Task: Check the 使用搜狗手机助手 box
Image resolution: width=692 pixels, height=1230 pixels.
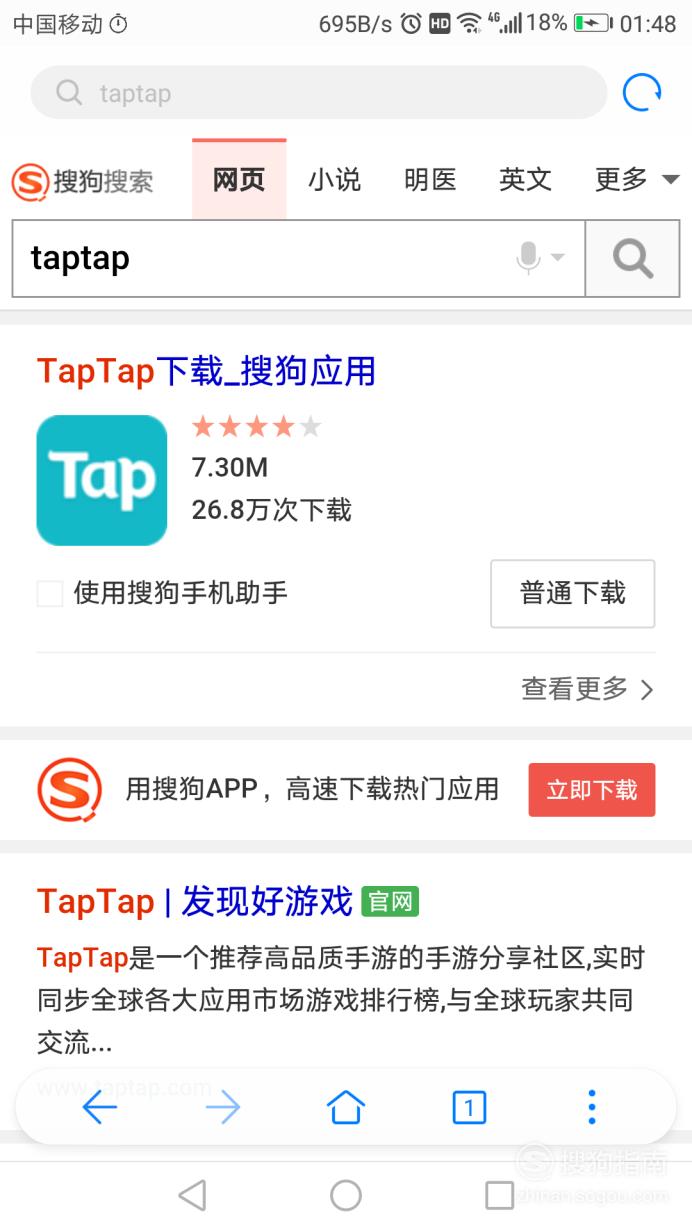Action: pyautogui.click(x=50, y=594)
